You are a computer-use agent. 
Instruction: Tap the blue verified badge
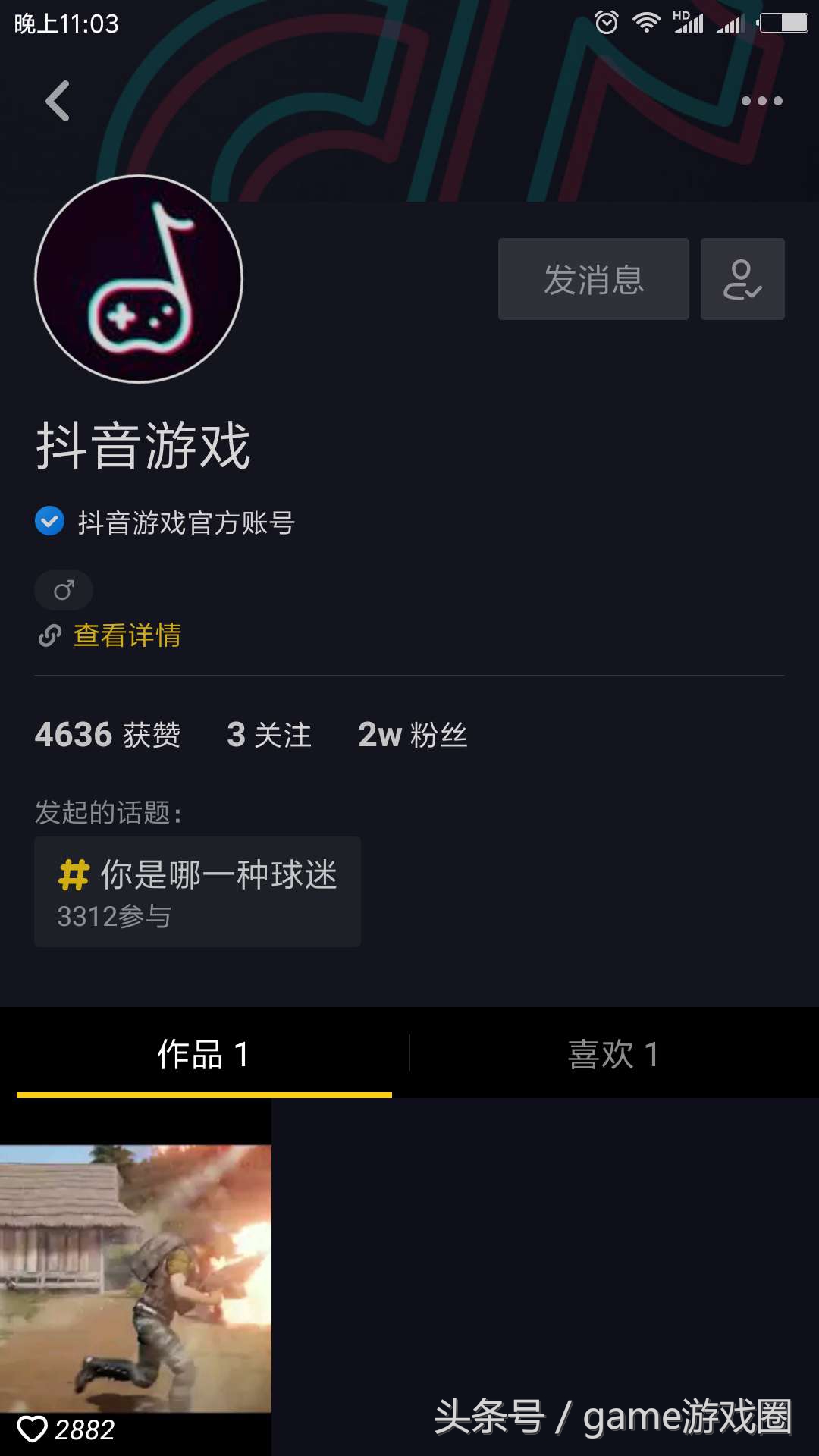[x=49, y=522]
